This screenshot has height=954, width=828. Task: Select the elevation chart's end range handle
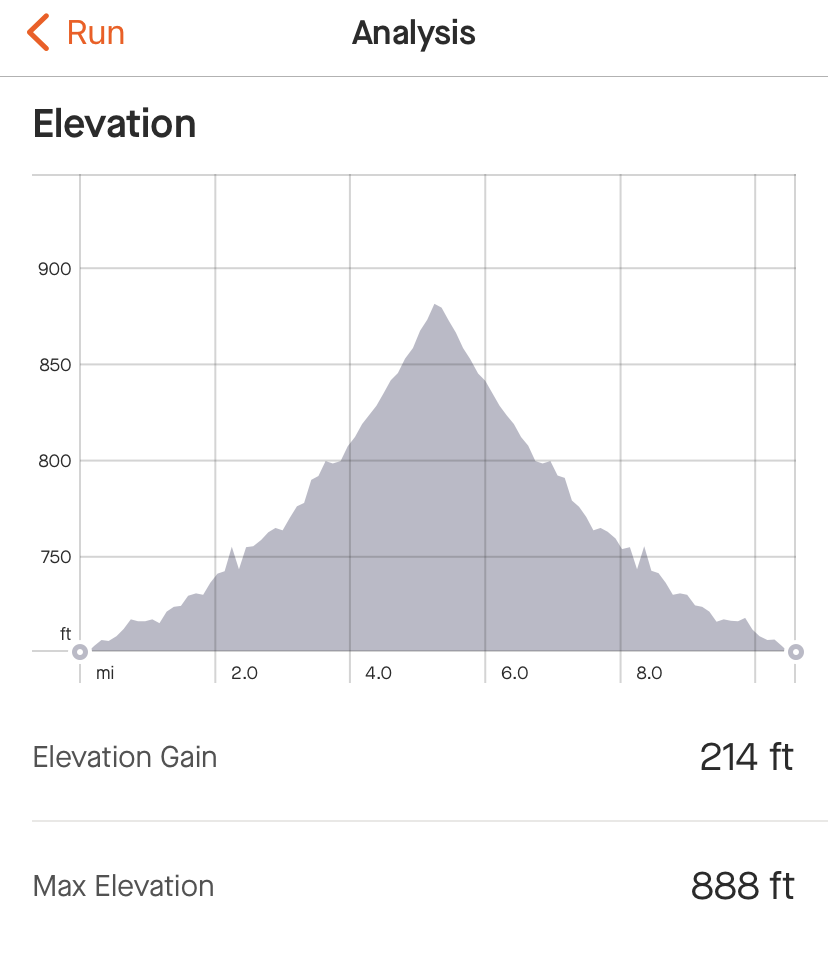pyautogui.click(x=796, y=652)
